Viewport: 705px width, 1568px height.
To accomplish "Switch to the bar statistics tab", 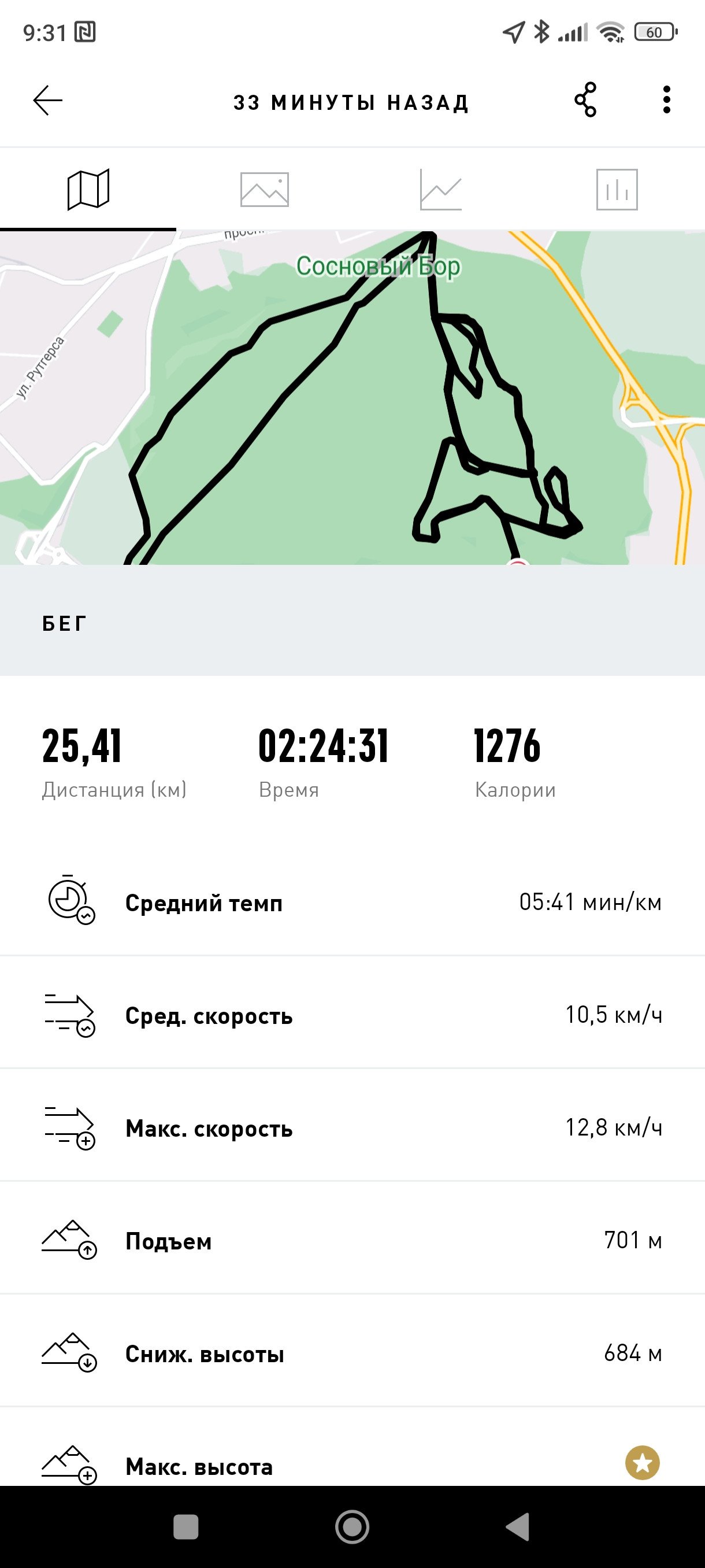I will (x=617, y=190).
